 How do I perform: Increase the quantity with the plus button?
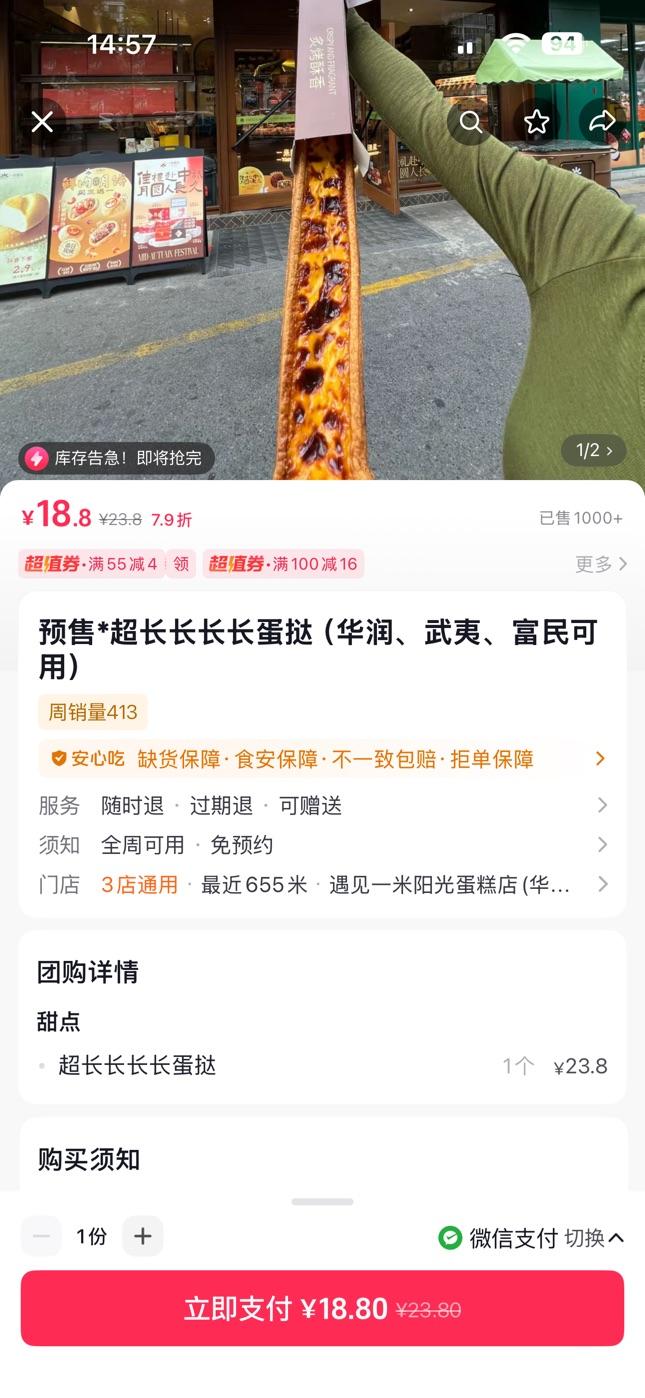coord(142,1237)
